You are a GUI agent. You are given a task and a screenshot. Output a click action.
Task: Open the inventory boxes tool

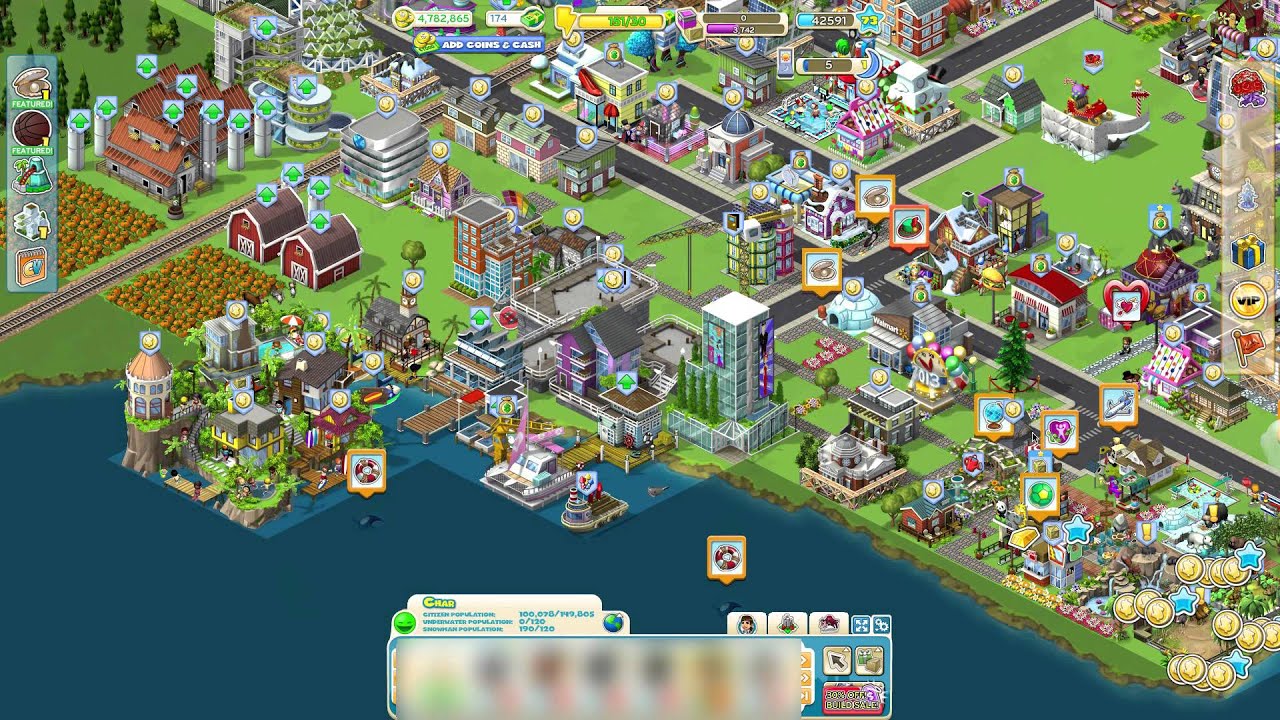click(x=868, y=661)
